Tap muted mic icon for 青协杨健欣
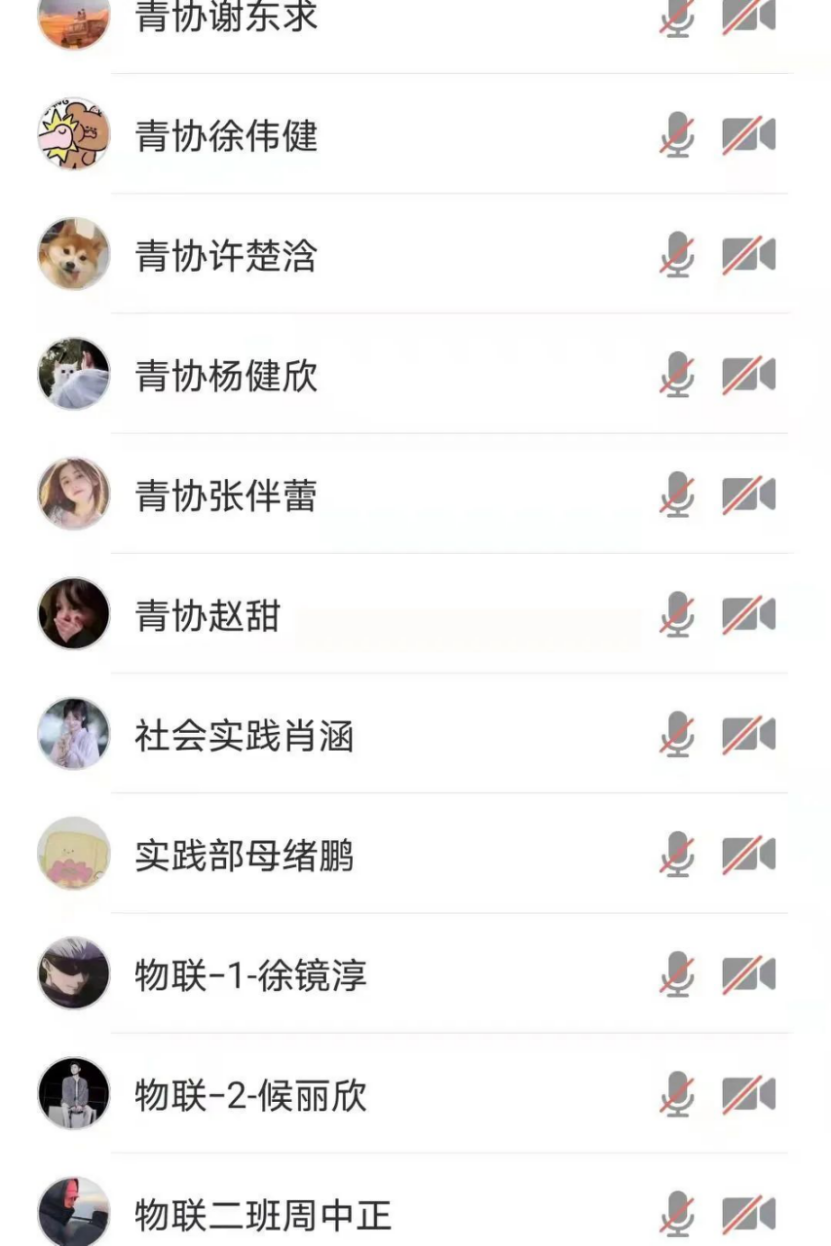The image size is (831, 1246). (x=677, y=375)
